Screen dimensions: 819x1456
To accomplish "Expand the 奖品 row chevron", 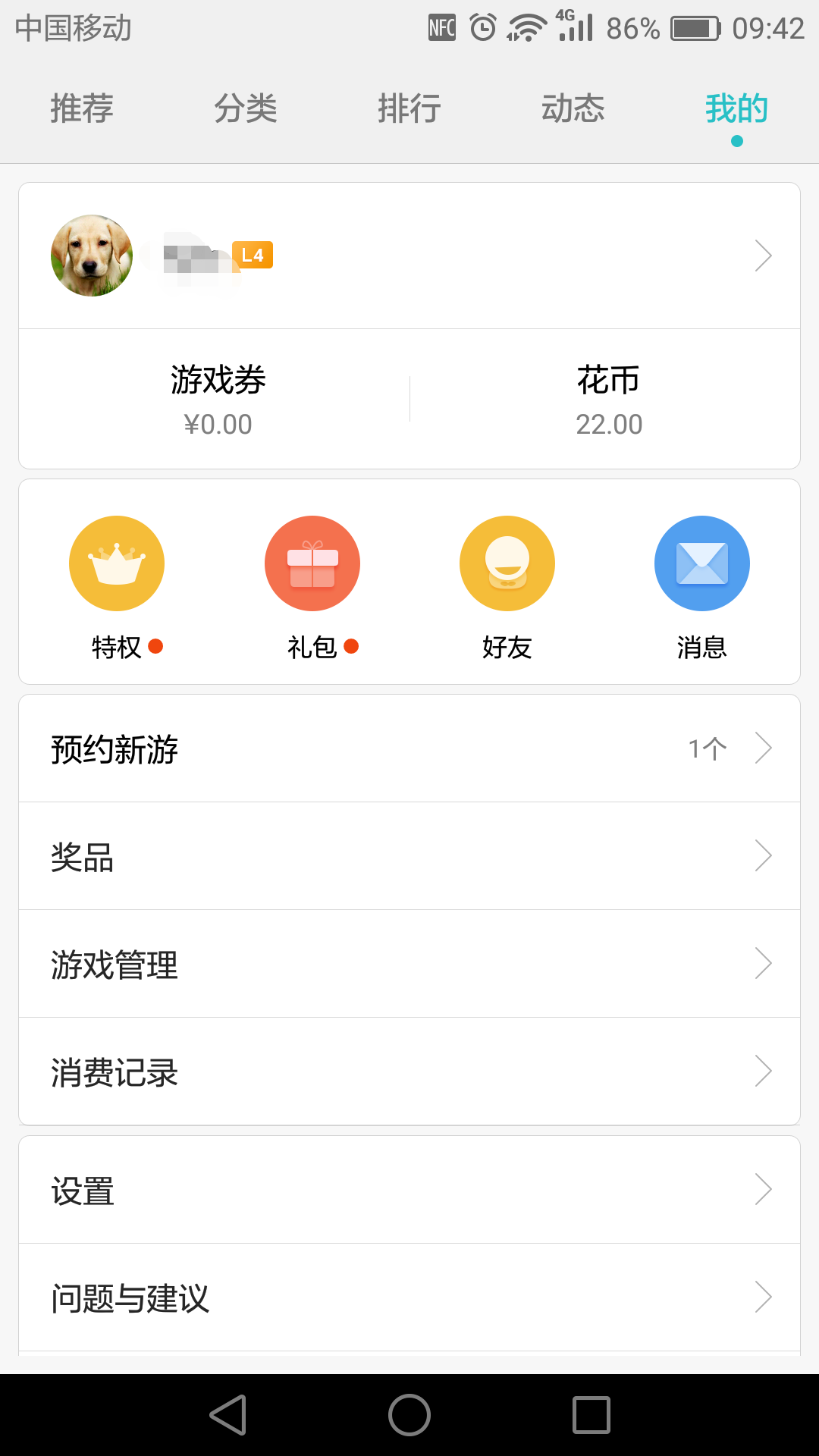I will (762, 856).
